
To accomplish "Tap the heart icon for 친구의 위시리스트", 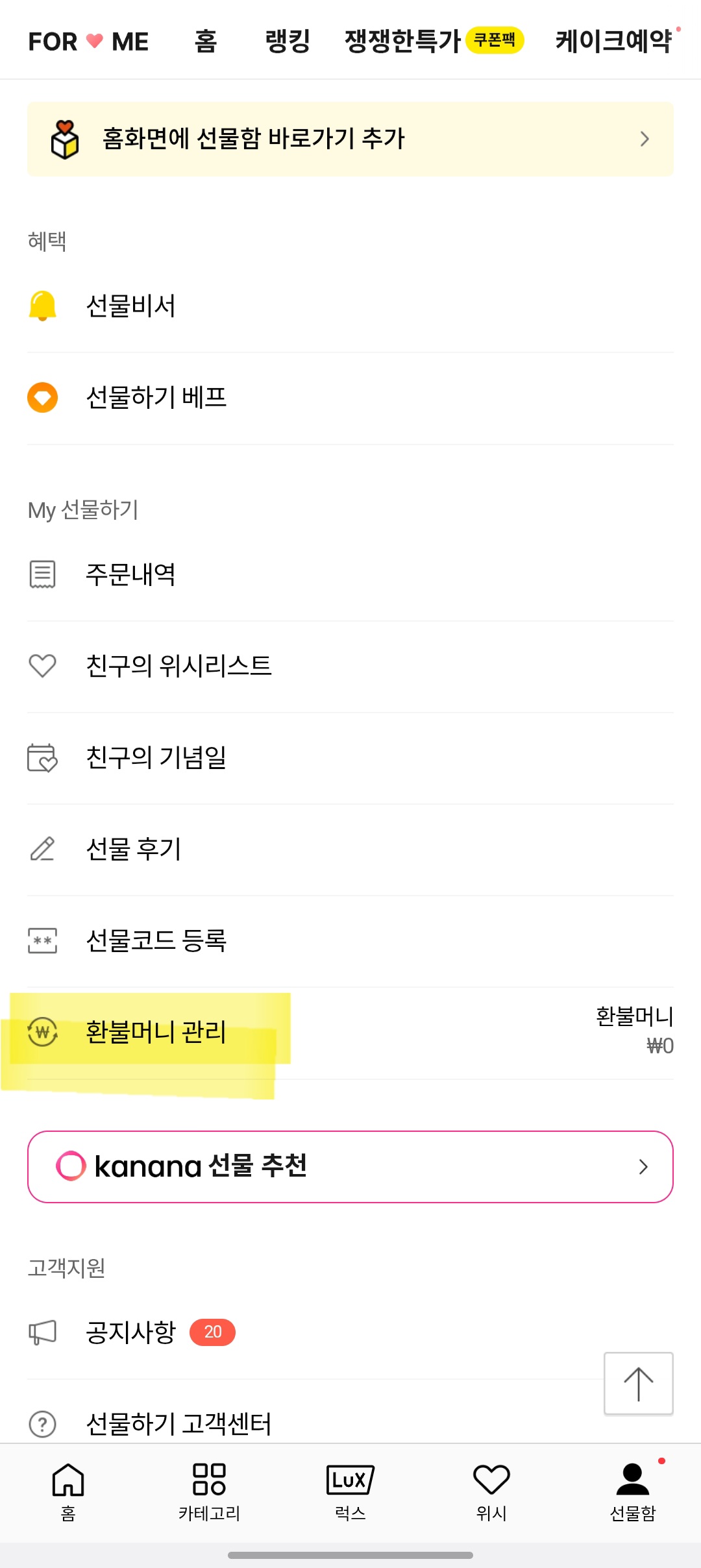I will (x=42, y=666).
